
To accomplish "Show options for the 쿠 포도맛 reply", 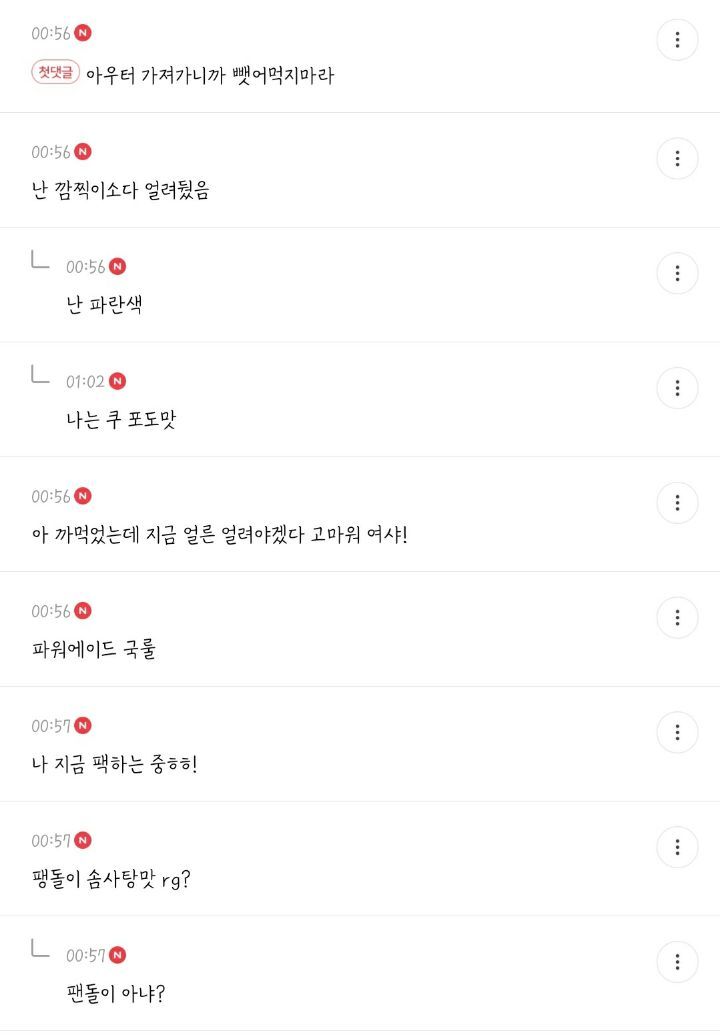I will coord(677,388).
